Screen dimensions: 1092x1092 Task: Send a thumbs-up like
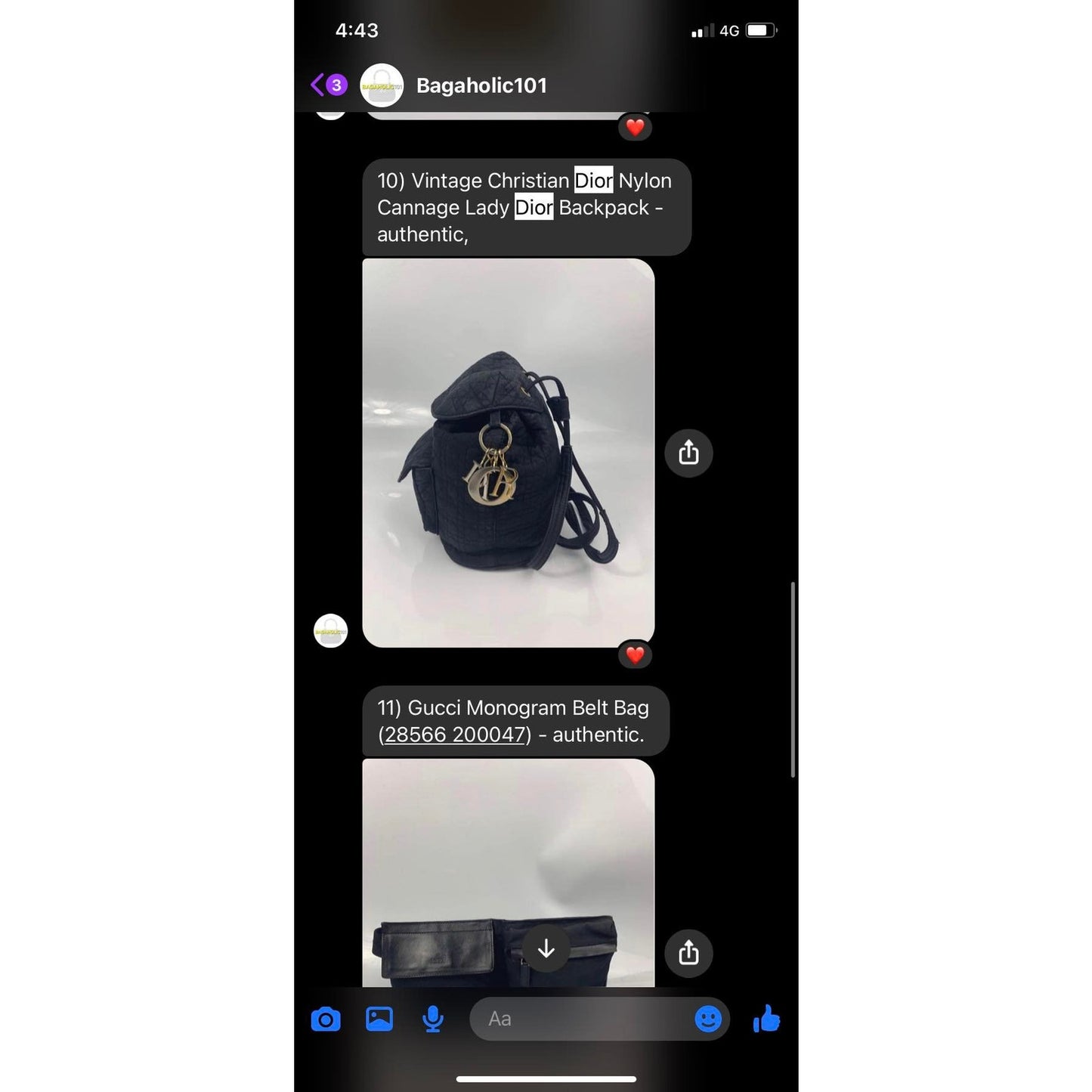pos(766,1019)
